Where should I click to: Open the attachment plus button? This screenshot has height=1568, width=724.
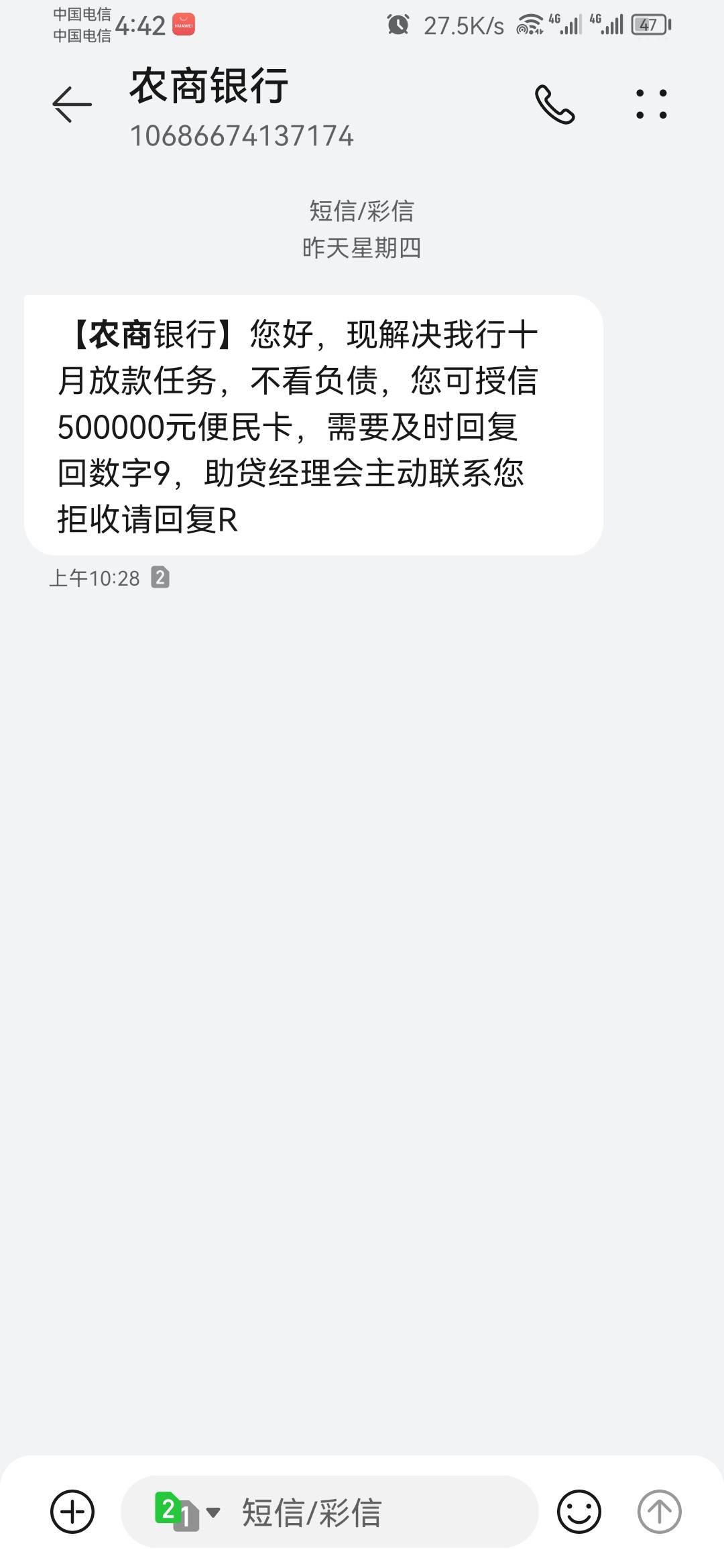point(72,1511)
